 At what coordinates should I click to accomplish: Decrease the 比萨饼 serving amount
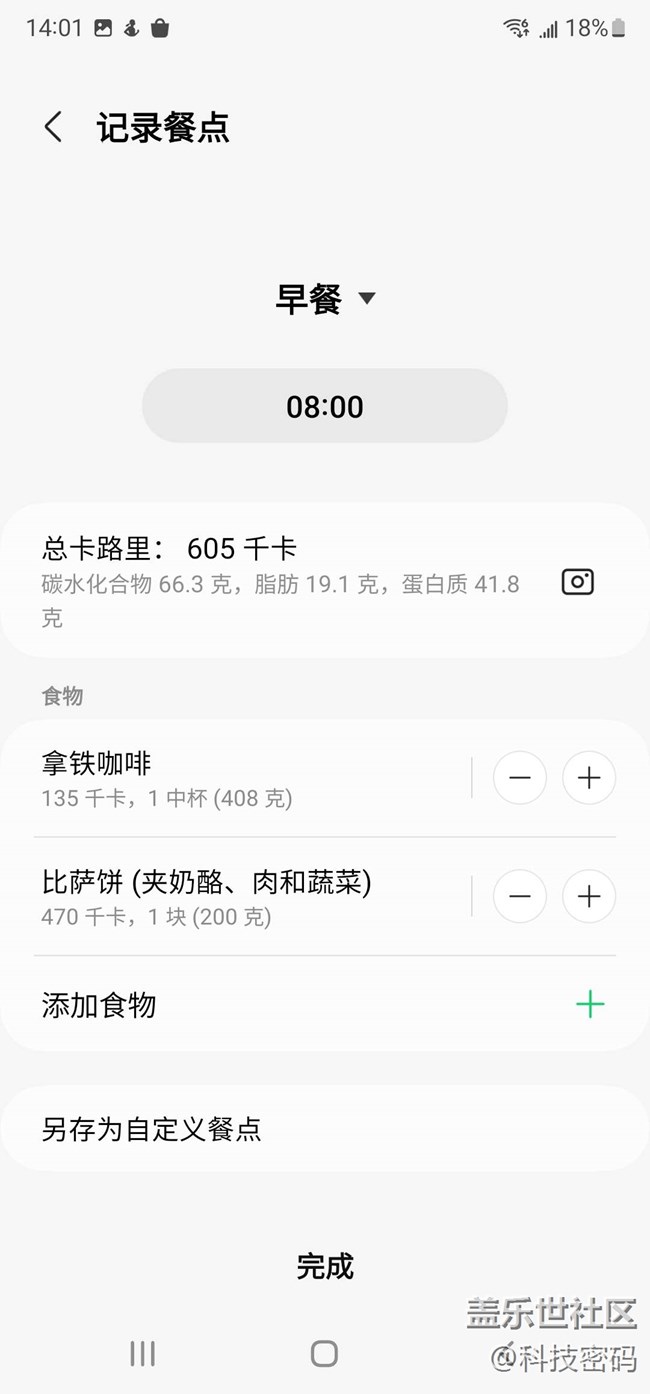[x=520, y=897]
